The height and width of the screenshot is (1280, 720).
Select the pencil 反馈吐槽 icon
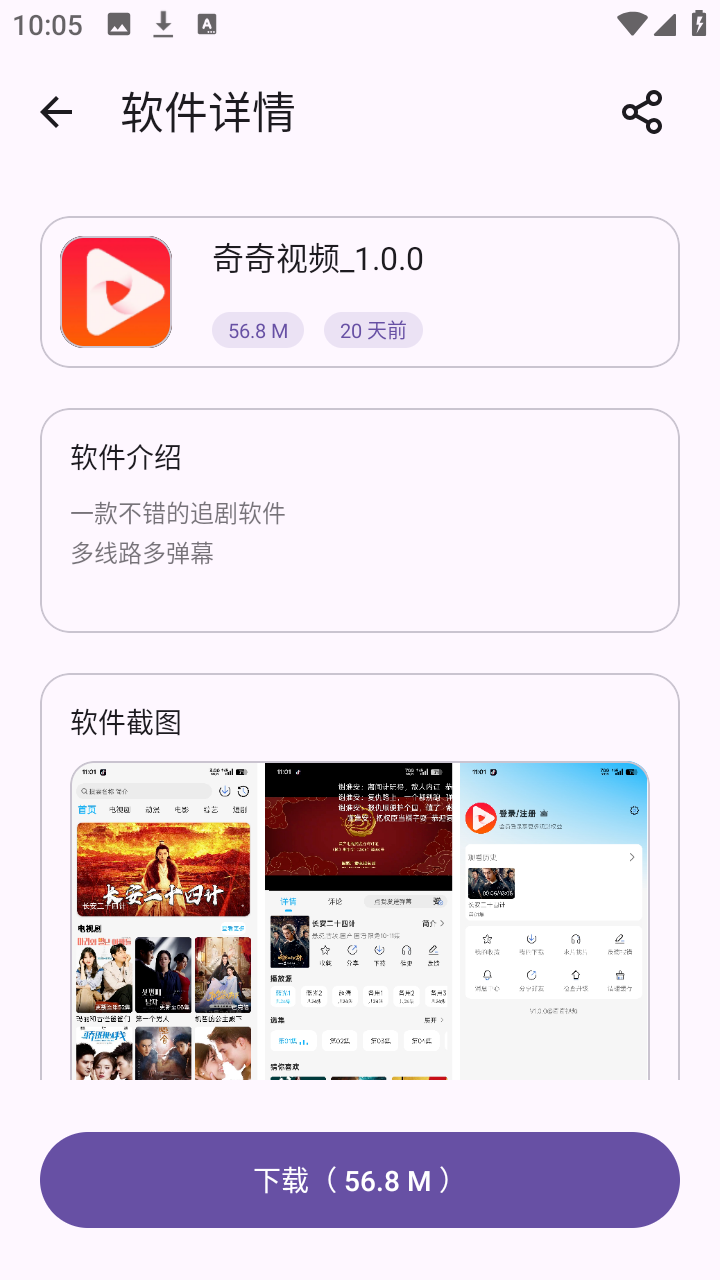point(618,939)
